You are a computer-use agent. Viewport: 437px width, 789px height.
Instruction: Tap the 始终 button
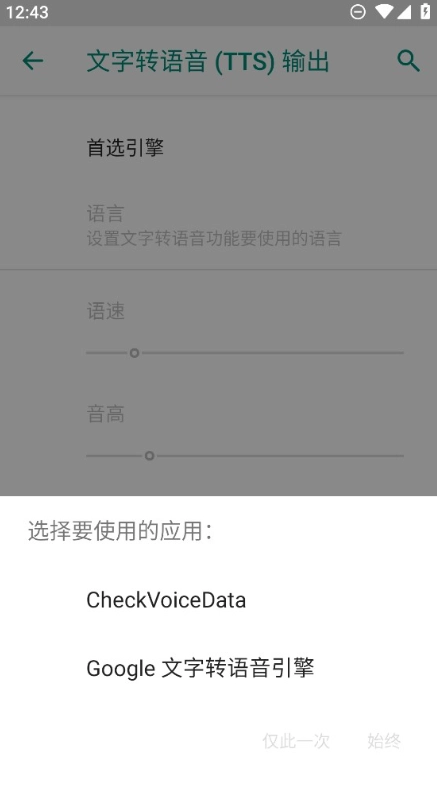pos(384,741)
